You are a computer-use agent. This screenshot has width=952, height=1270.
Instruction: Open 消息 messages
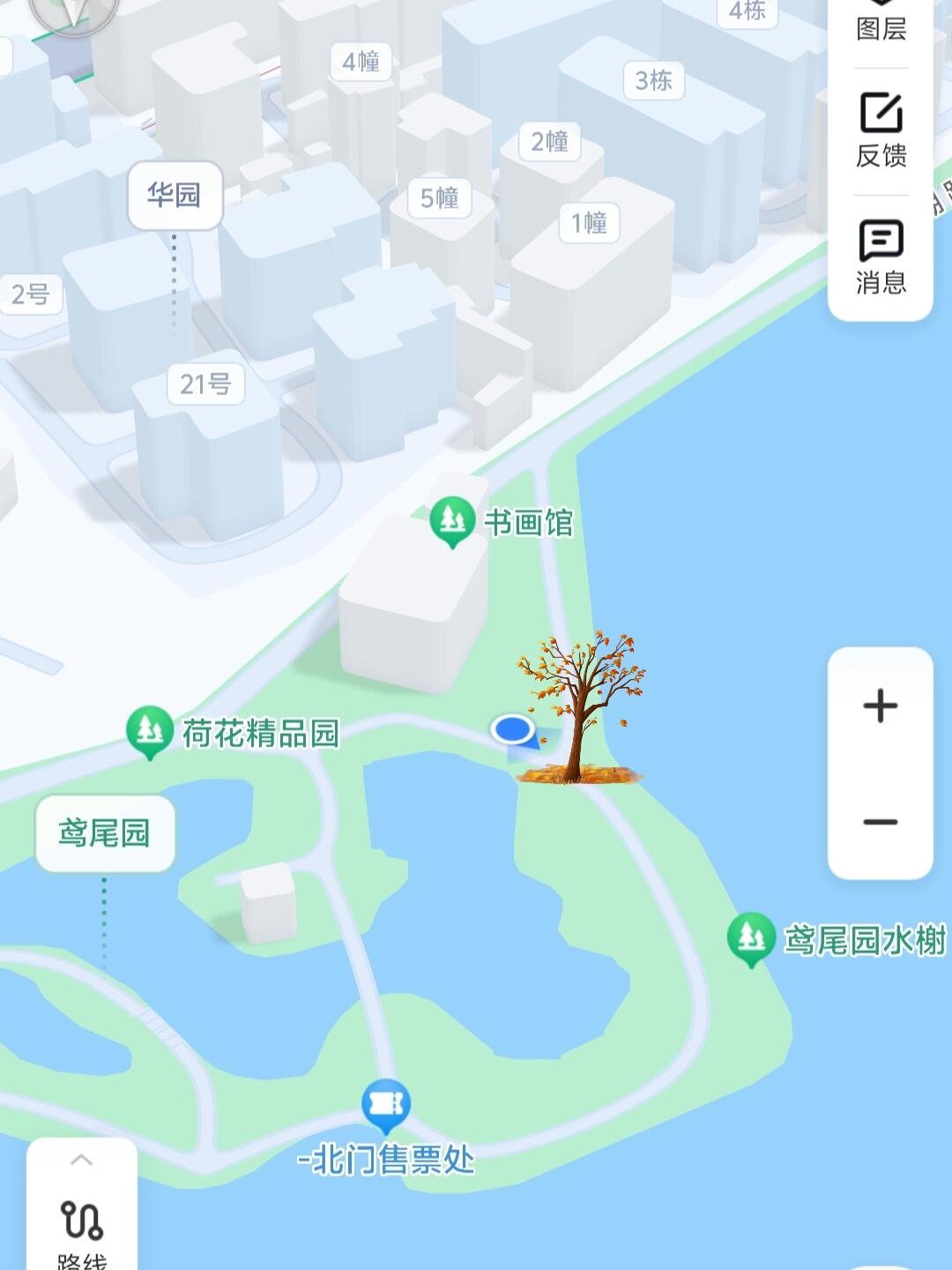(881, 257)
